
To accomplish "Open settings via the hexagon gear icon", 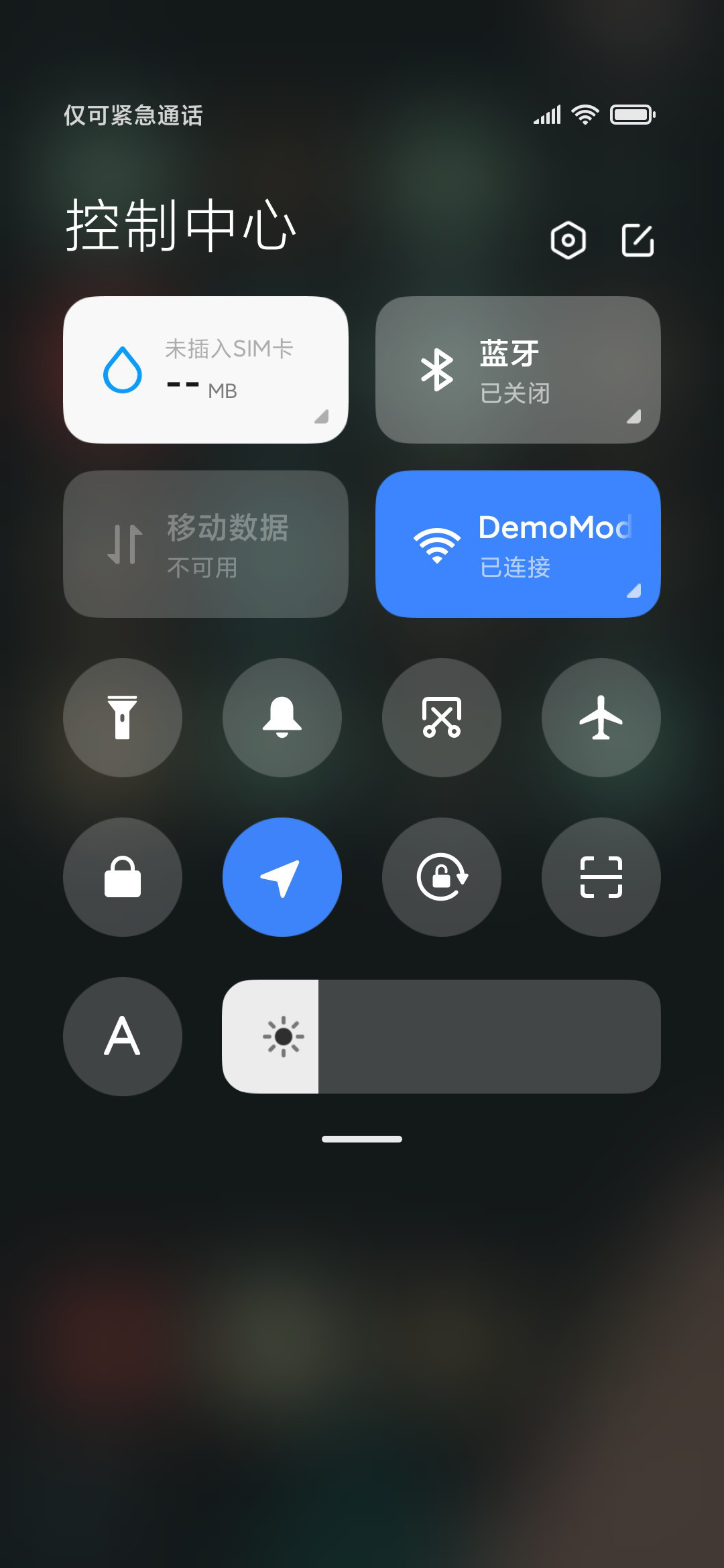I will point(568,240).
